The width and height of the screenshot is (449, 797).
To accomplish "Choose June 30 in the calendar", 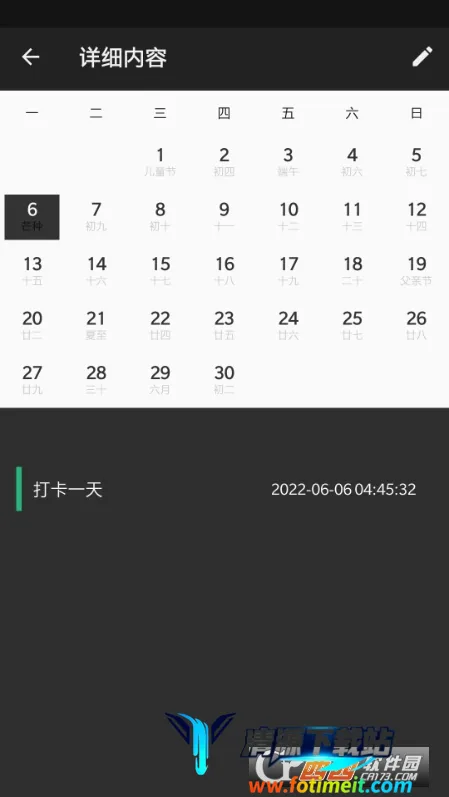I will (224, 380).
